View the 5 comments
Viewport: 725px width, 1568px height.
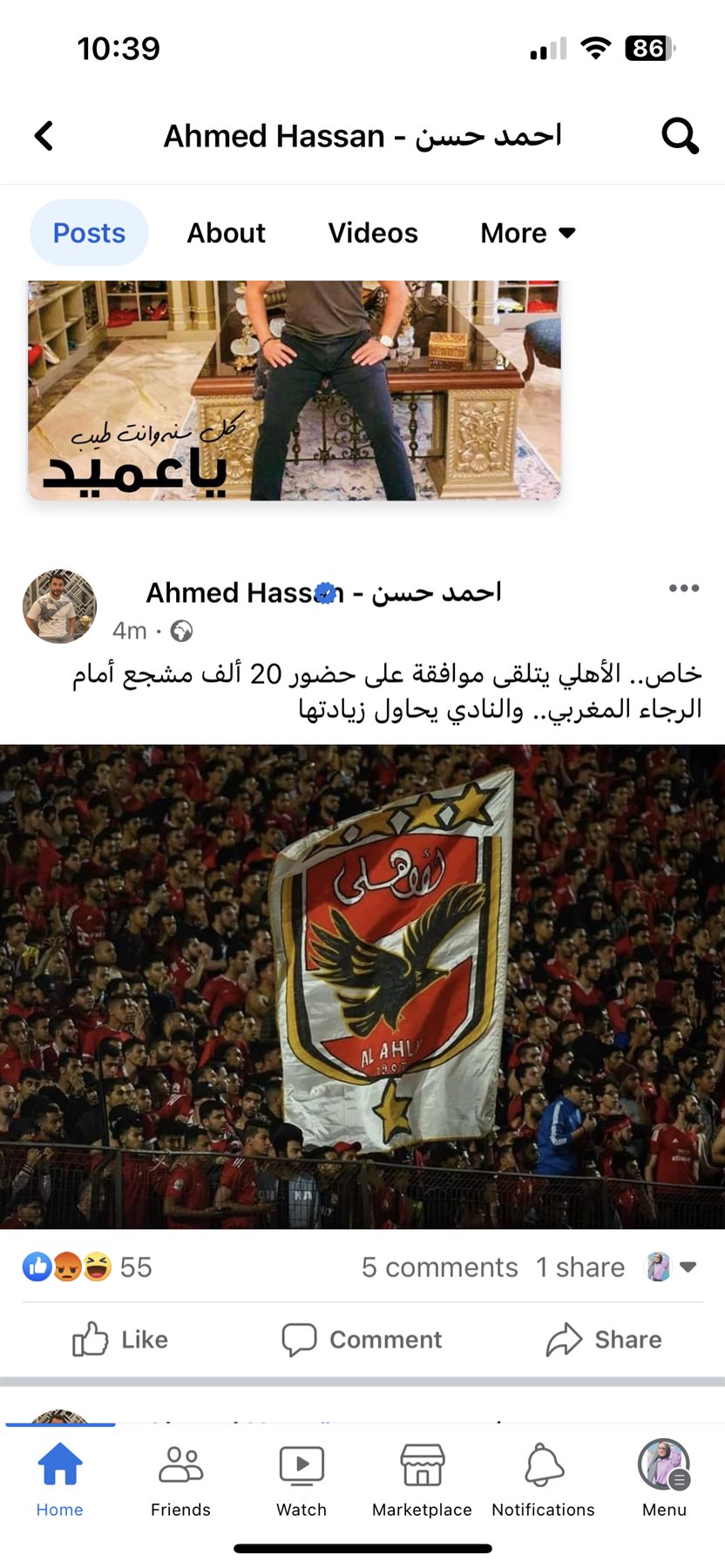click(439, 1267)
